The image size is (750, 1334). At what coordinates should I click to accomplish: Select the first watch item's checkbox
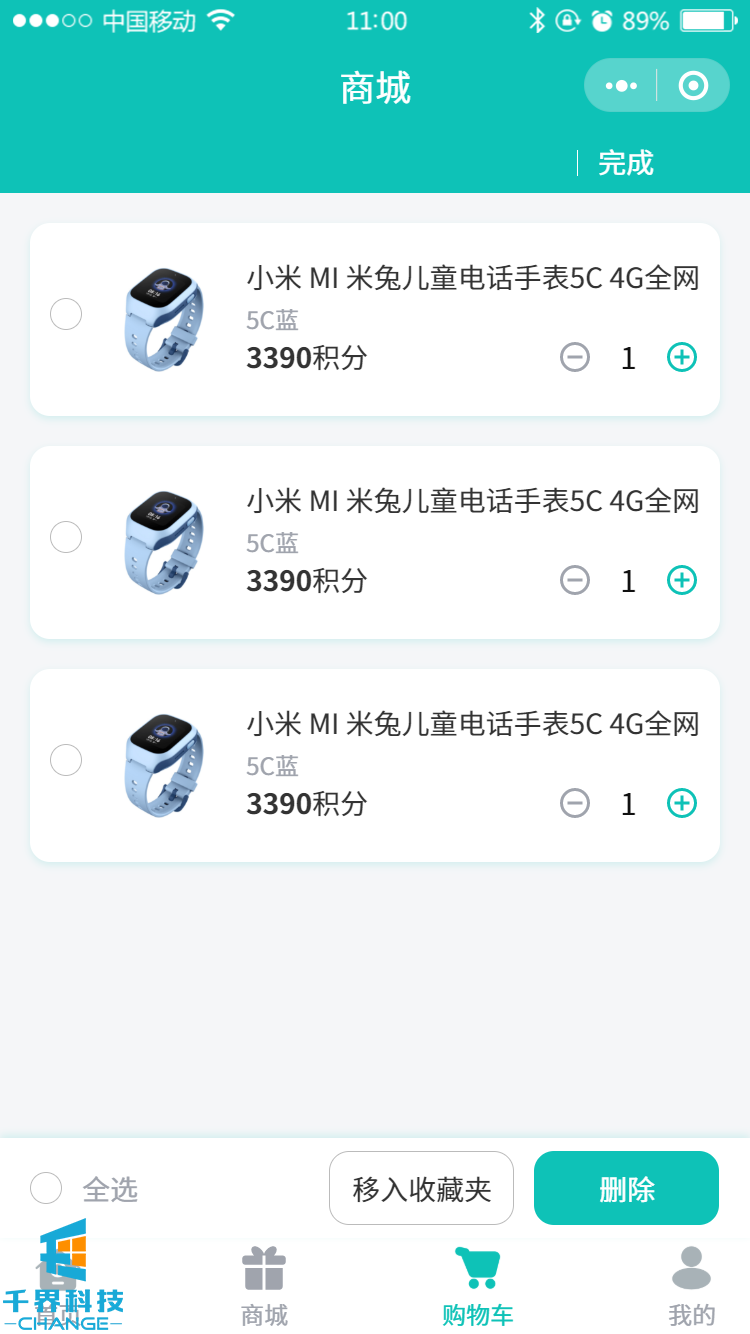click(66, 314)
